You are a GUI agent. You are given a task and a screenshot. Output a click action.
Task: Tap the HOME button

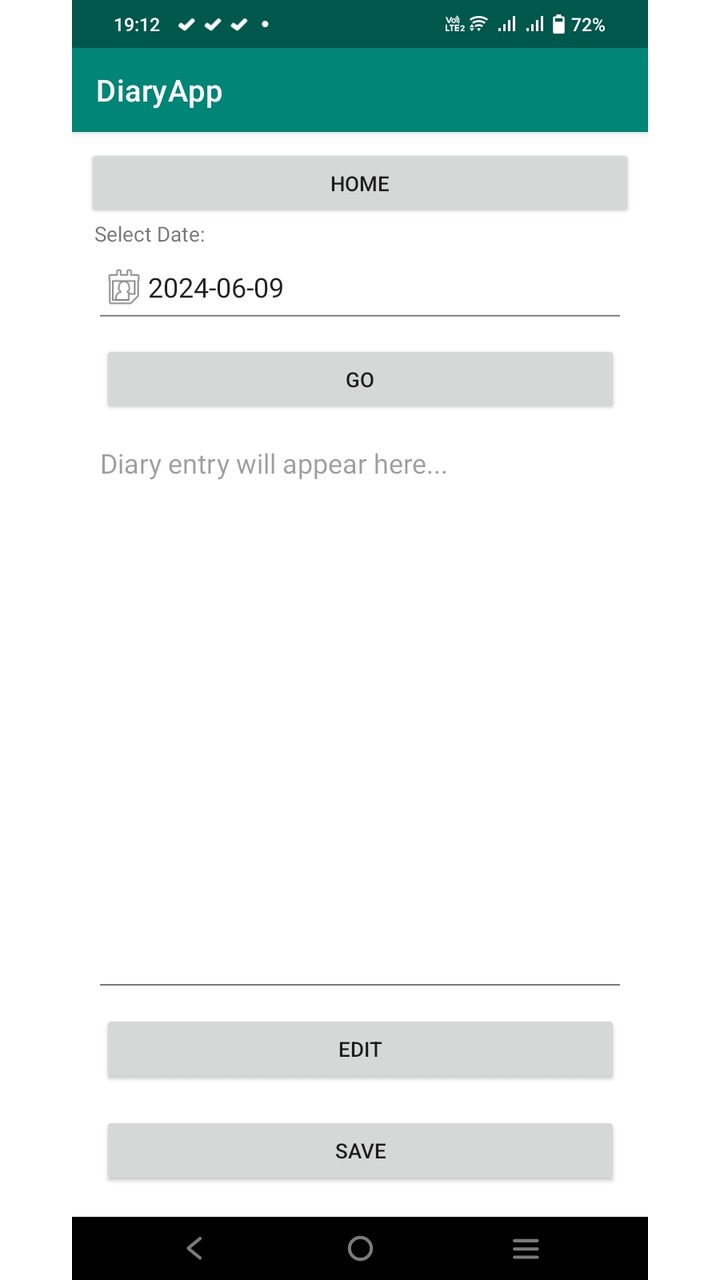click(360, 184)
